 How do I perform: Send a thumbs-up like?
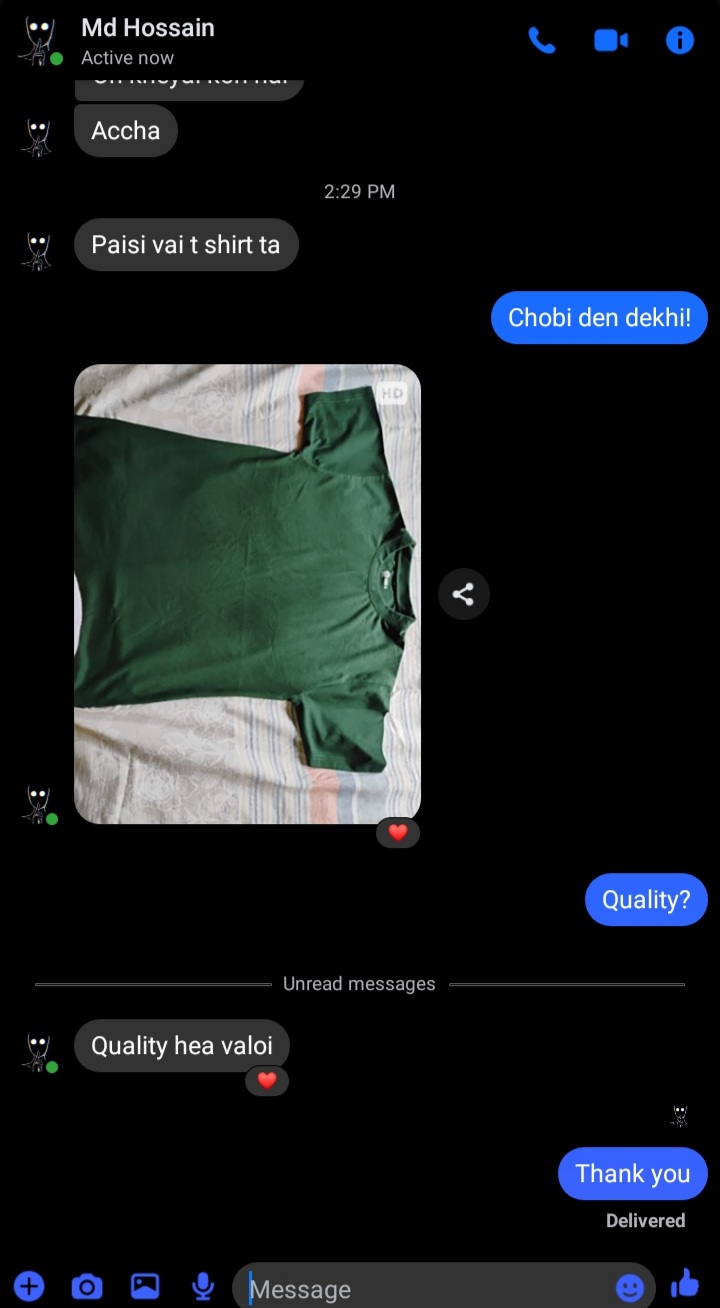[685, 1284]
